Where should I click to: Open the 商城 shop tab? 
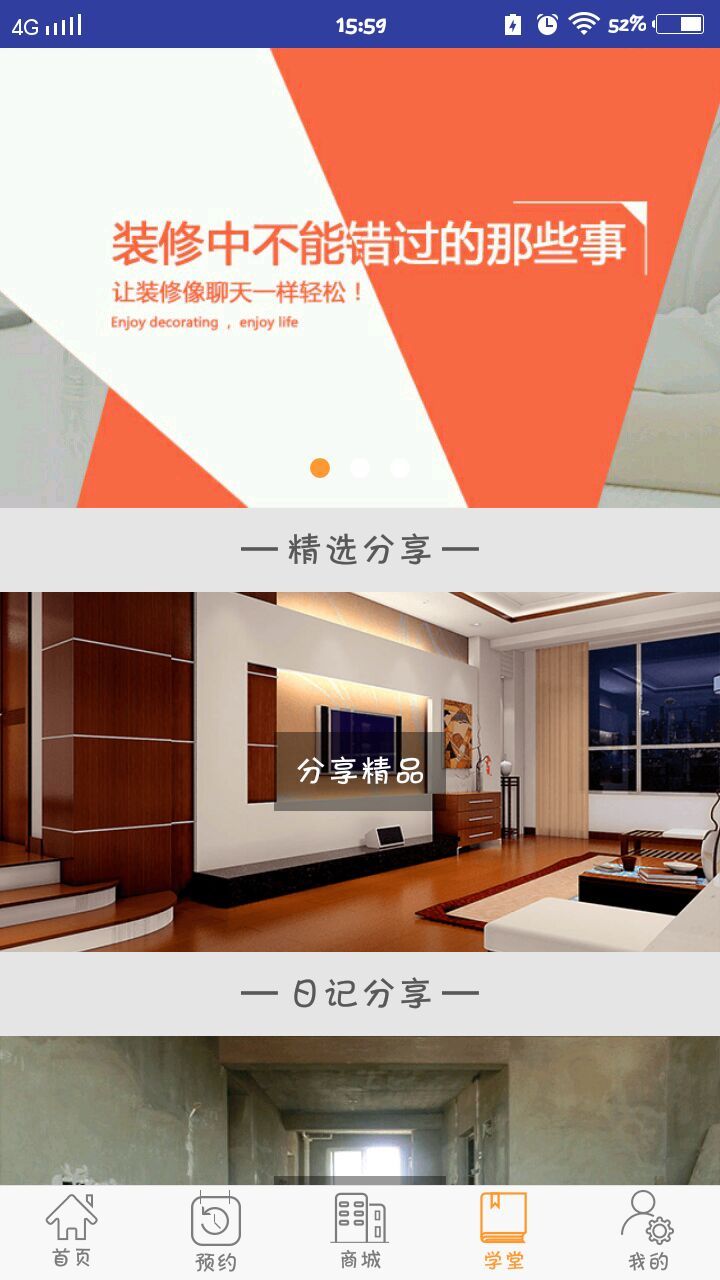(360, 1232)
